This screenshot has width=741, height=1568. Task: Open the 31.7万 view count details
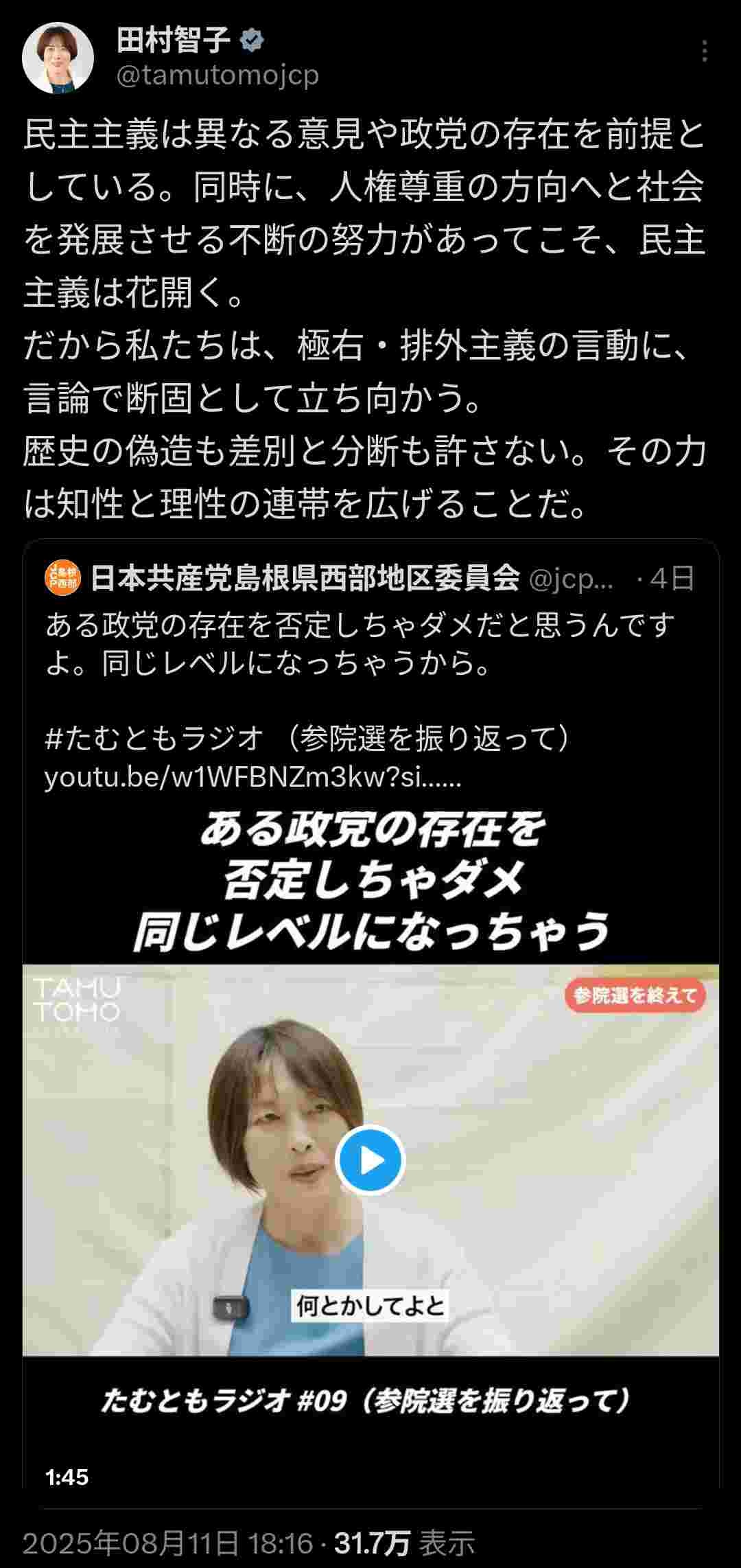403,1543
